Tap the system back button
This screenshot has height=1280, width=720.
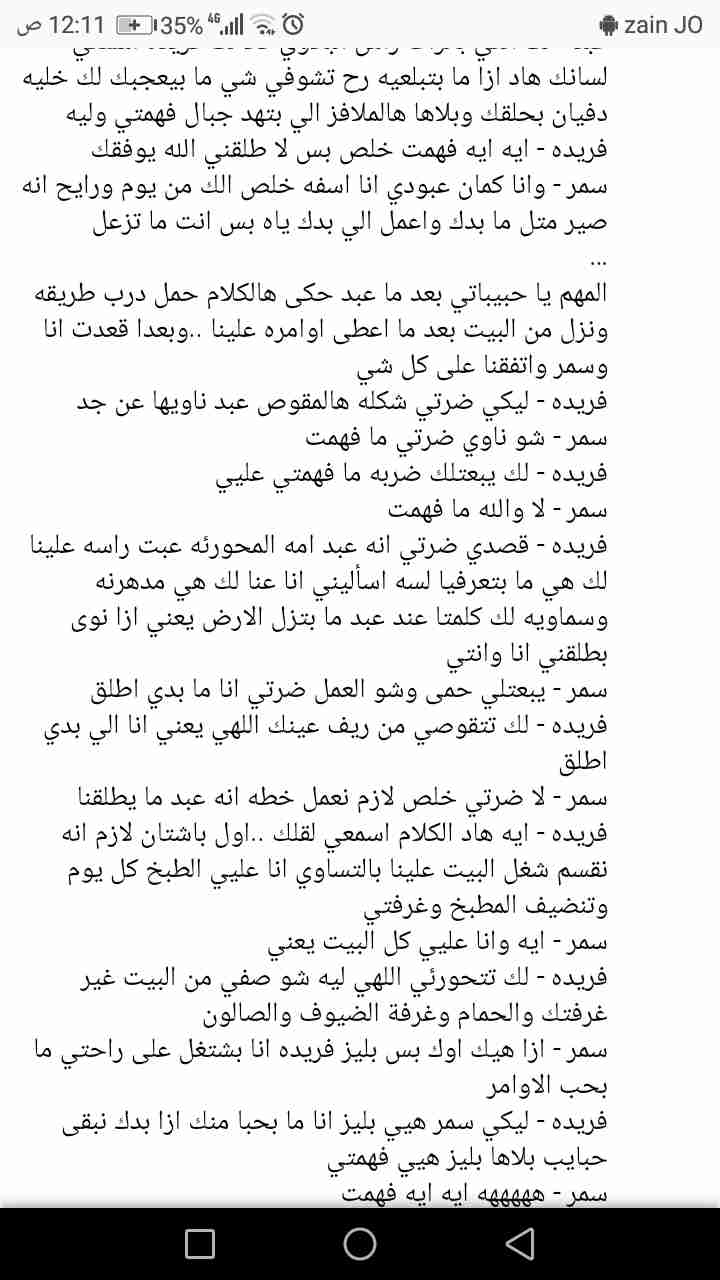519,1243
